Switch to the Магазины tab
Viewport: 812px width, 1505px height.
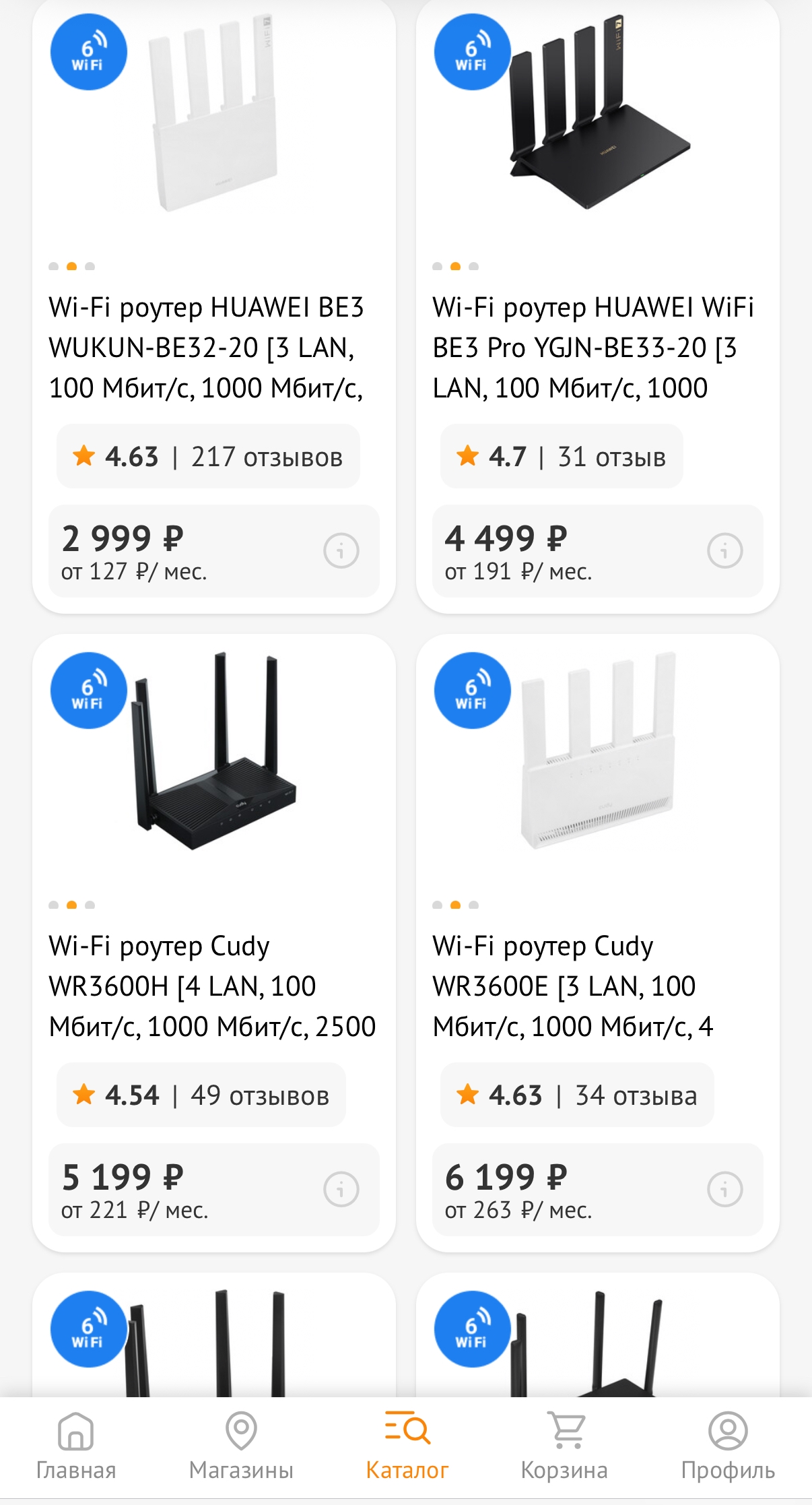(x=241, y=1446)
